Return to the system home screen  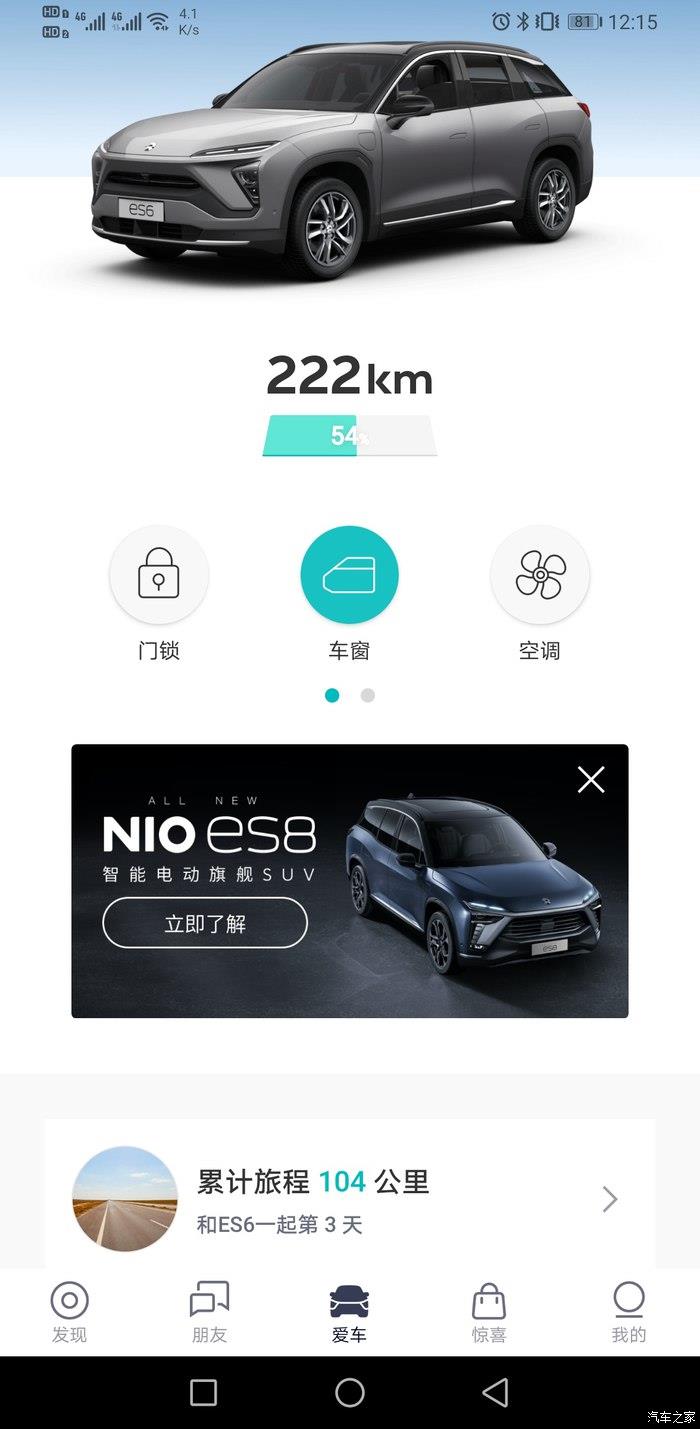(350, 1392)
